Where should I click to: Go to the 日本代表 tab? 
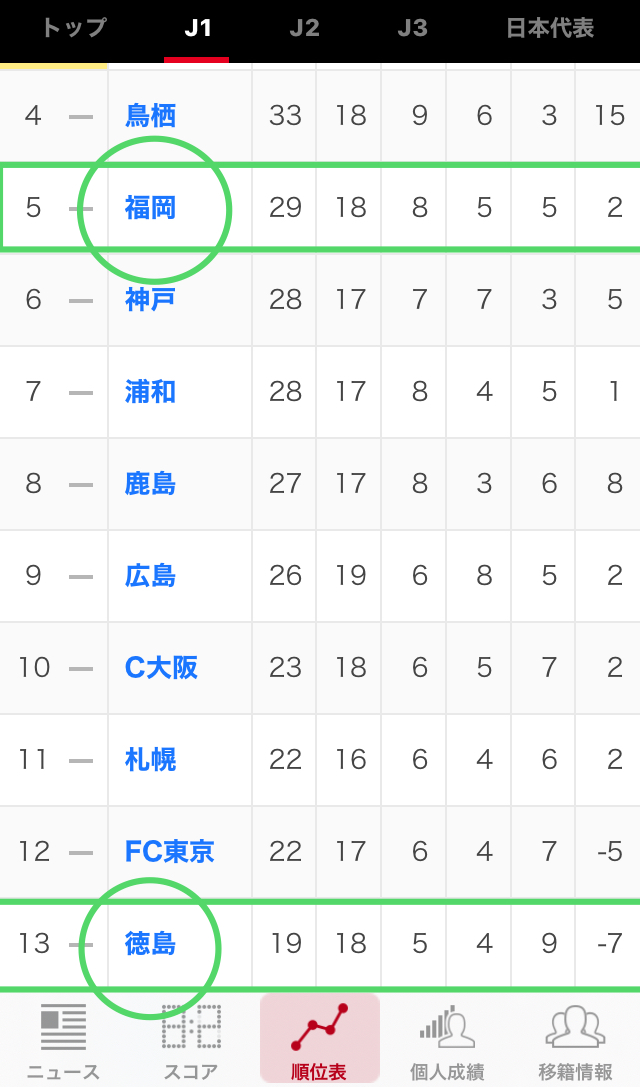[550, 28]
